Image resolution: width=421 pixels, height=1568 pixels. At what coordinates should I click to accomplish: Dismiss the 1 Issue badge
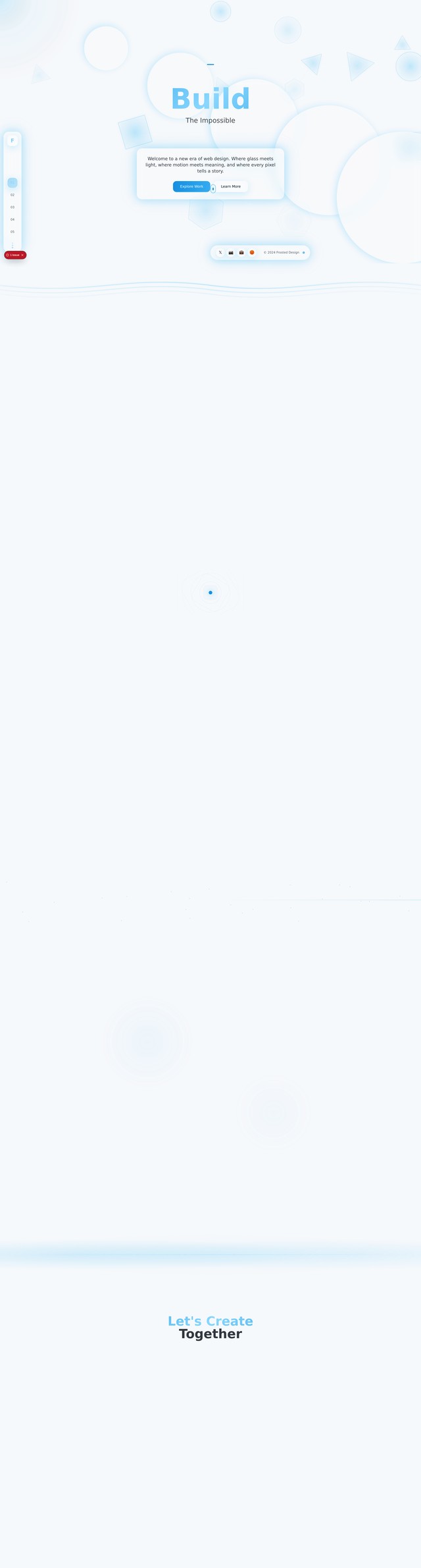coord(22,255)
